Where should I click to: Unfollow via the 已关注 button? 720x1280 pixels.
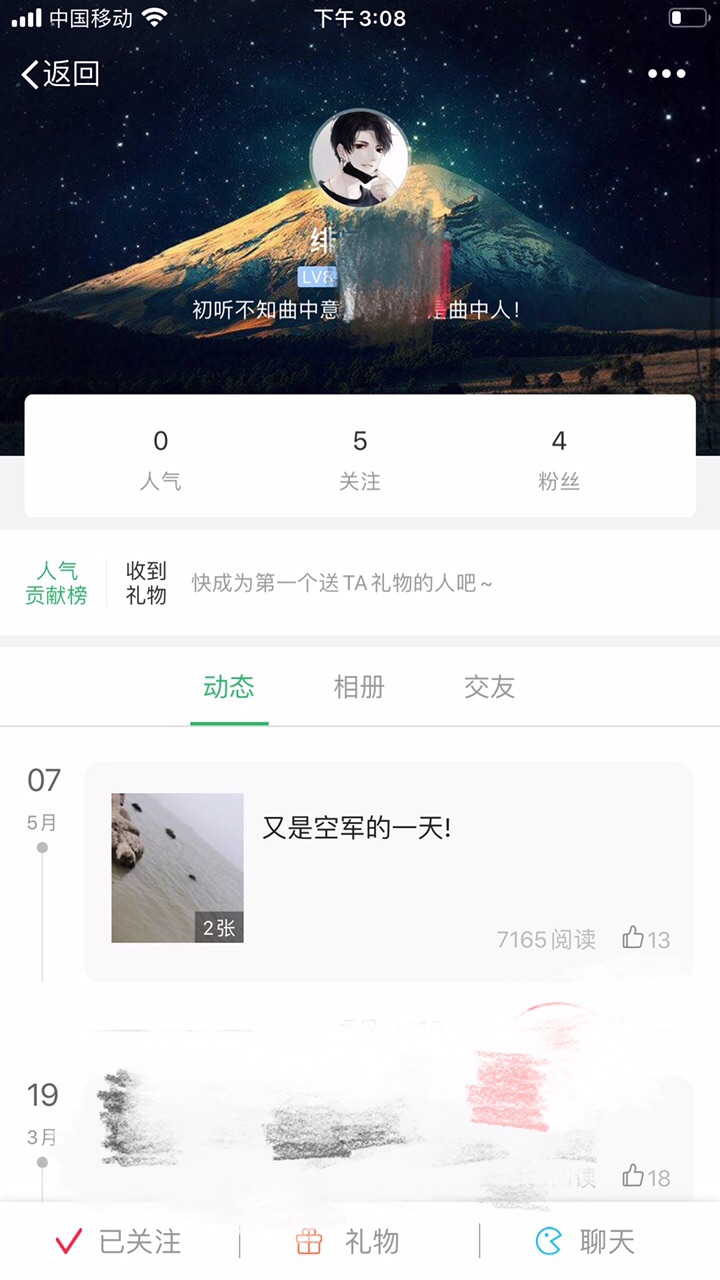point(120,1242)
